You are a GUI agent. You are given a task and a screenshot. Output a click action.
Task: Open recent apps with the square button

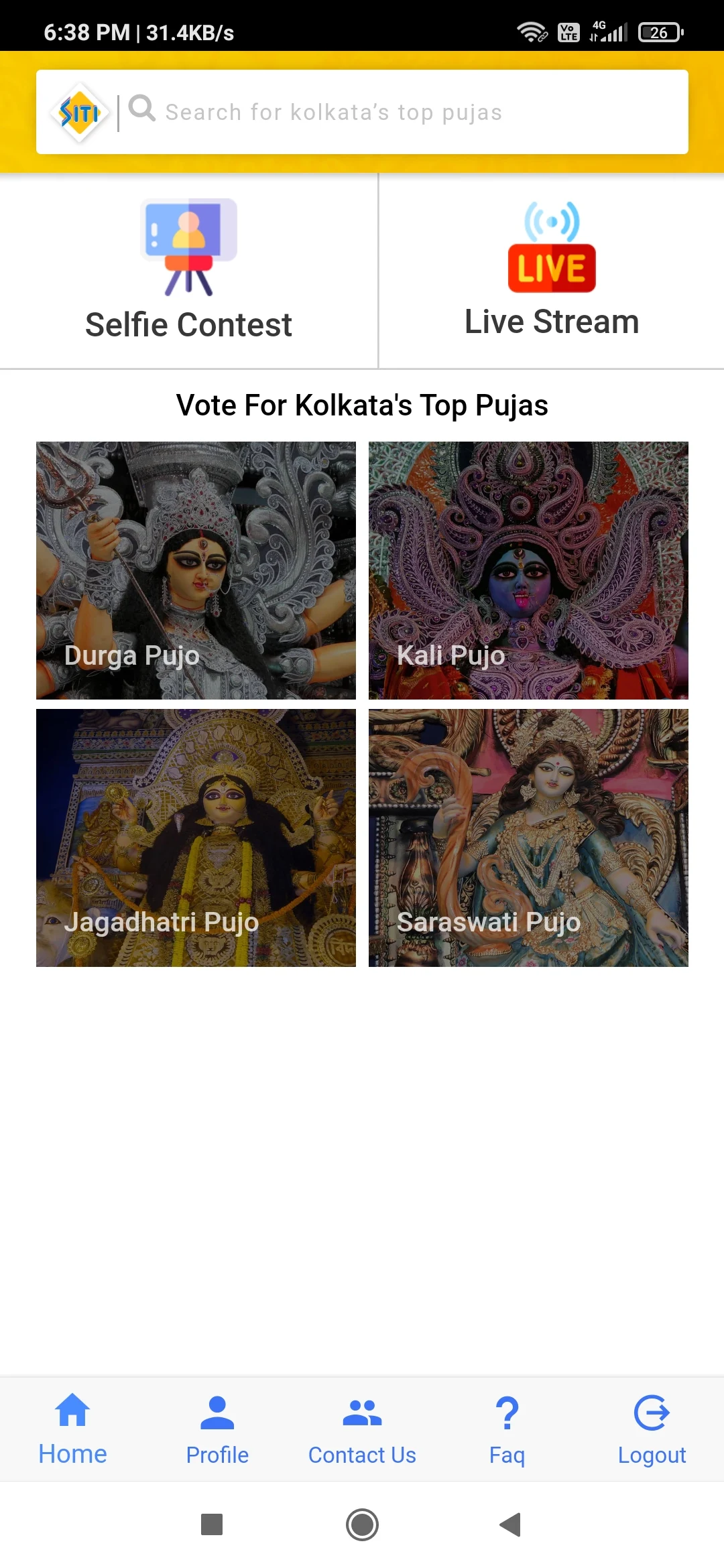[212, 1524]
